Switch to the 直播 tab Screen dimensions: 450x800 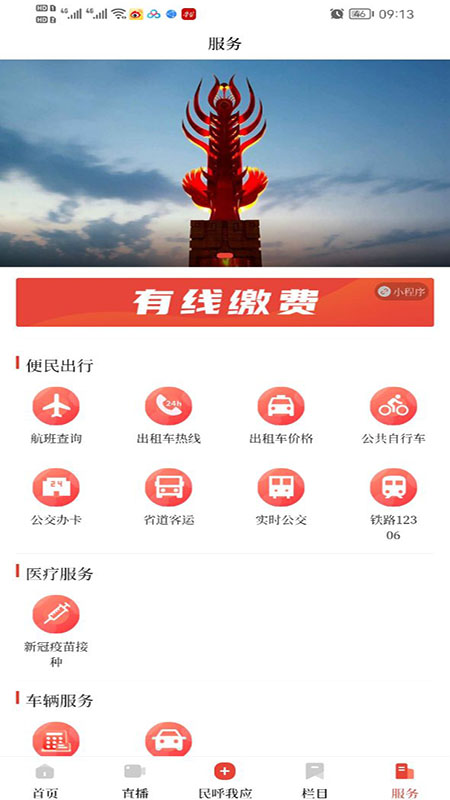point(135,780)
